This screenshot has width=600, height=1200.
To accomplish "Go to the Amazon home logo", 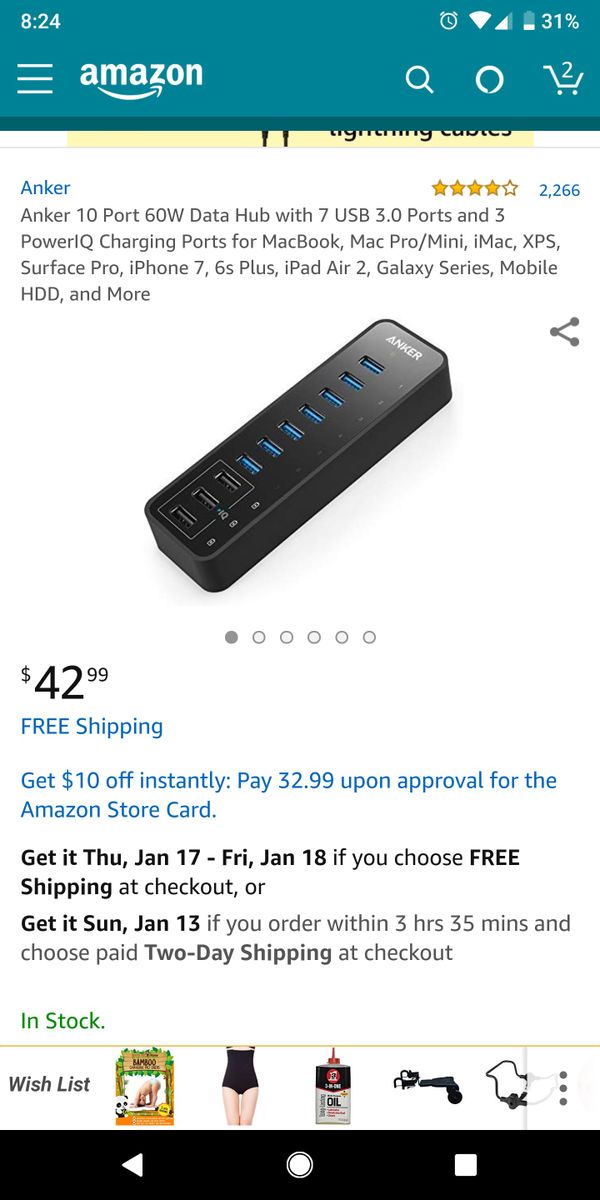I will [x=141, y=78].
